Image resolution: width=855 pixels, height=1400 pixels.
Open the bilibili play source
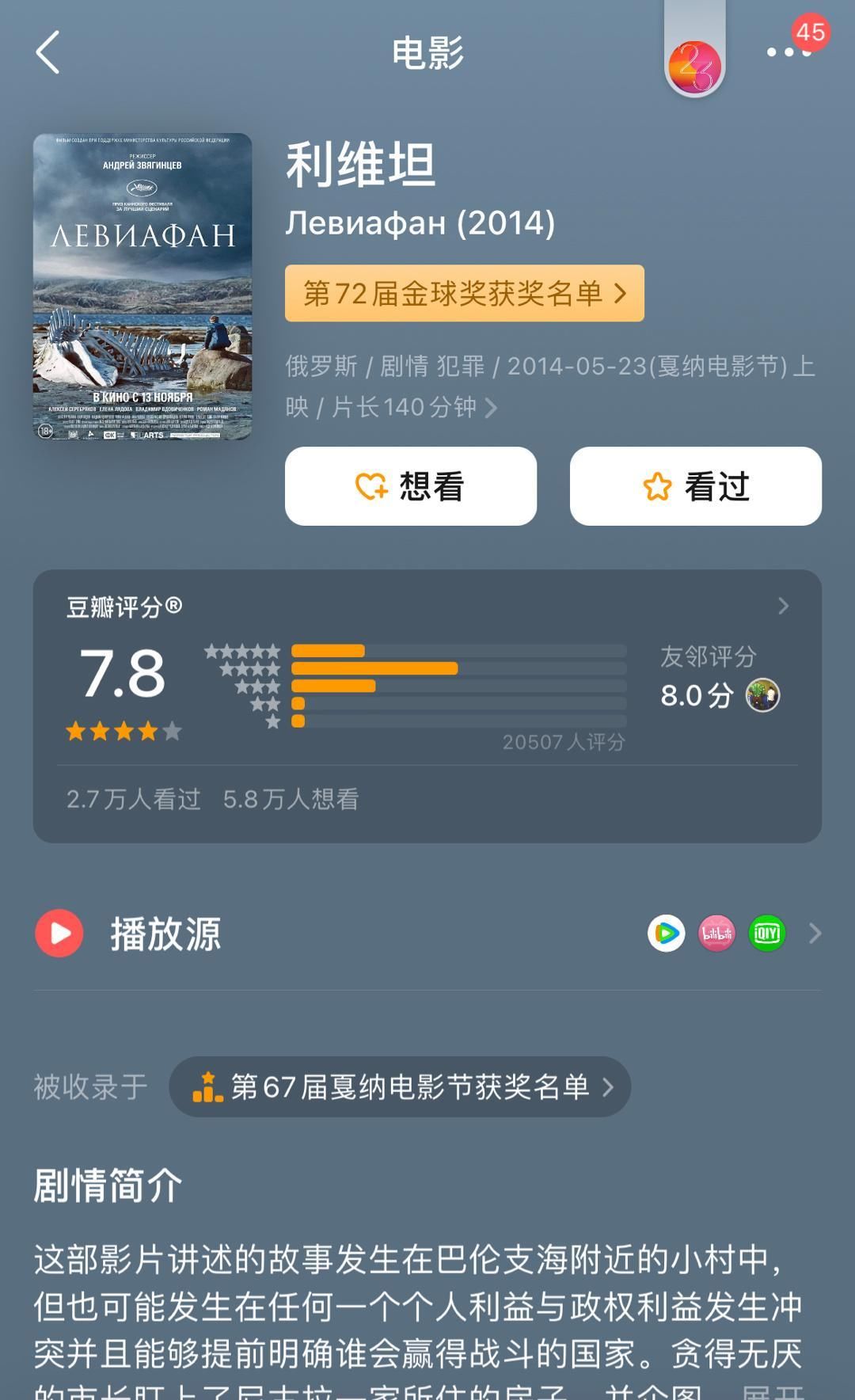(716, 934)
